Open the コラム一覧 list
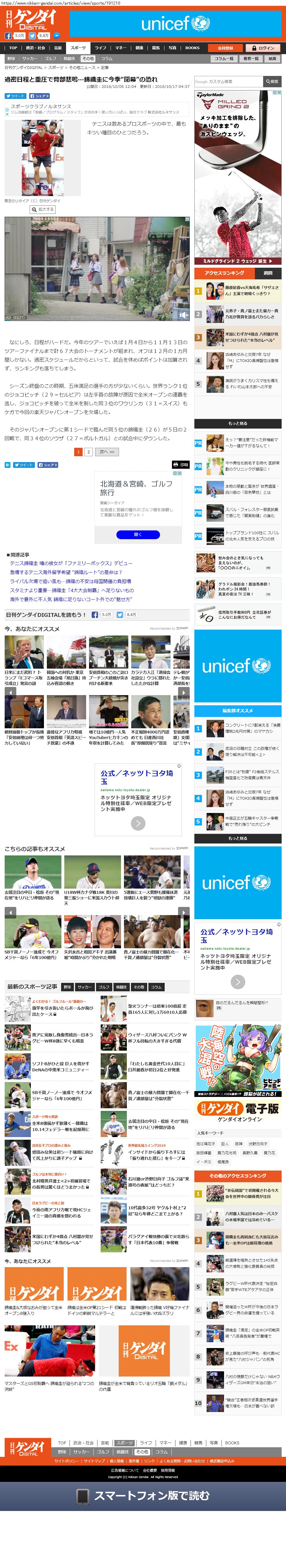Viewport: 286px width, 1568px height. click(223, 59)
